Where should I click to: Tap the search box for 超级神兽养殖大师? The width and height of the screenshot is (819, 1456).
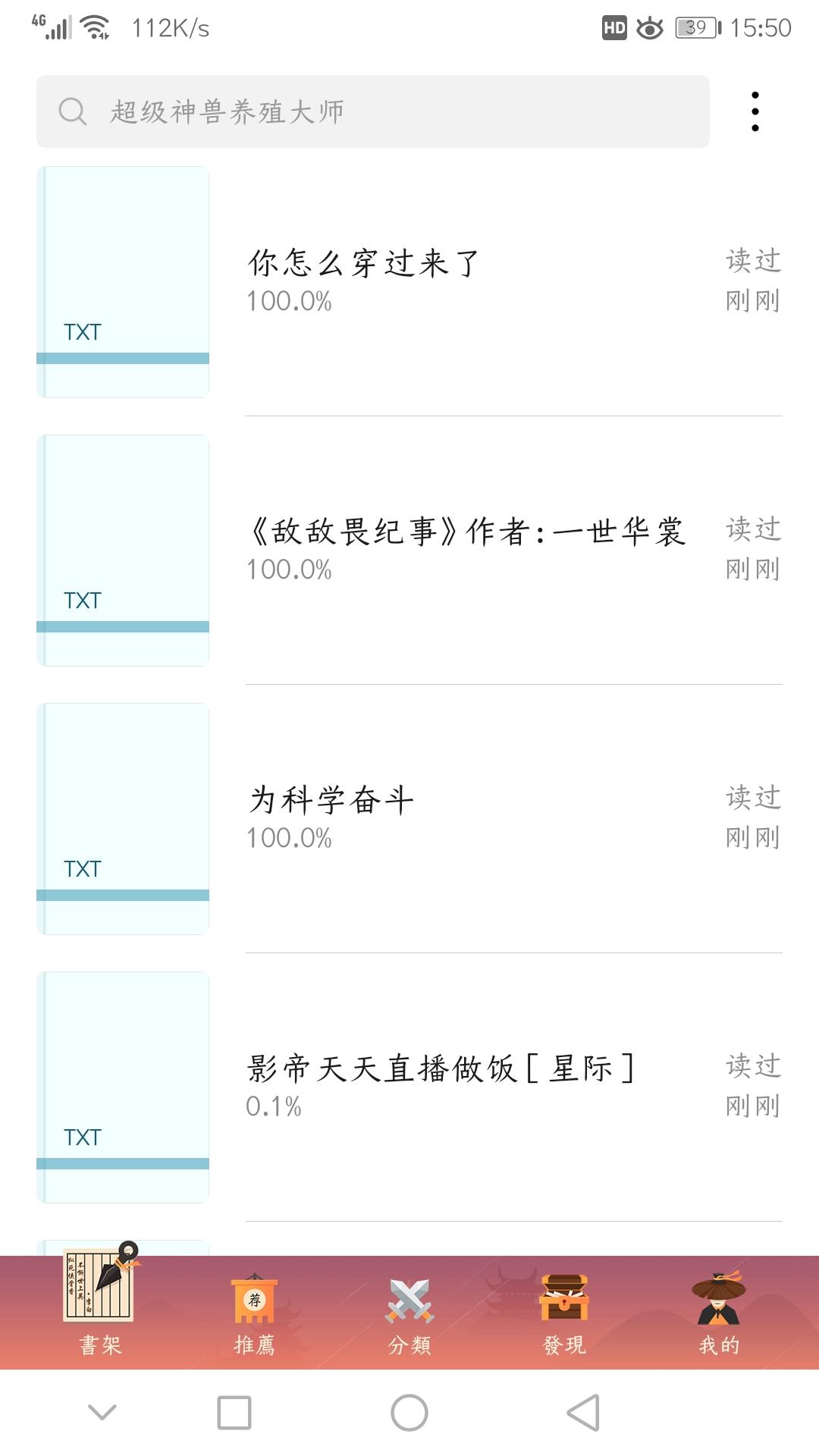click(x=373, y=111)
